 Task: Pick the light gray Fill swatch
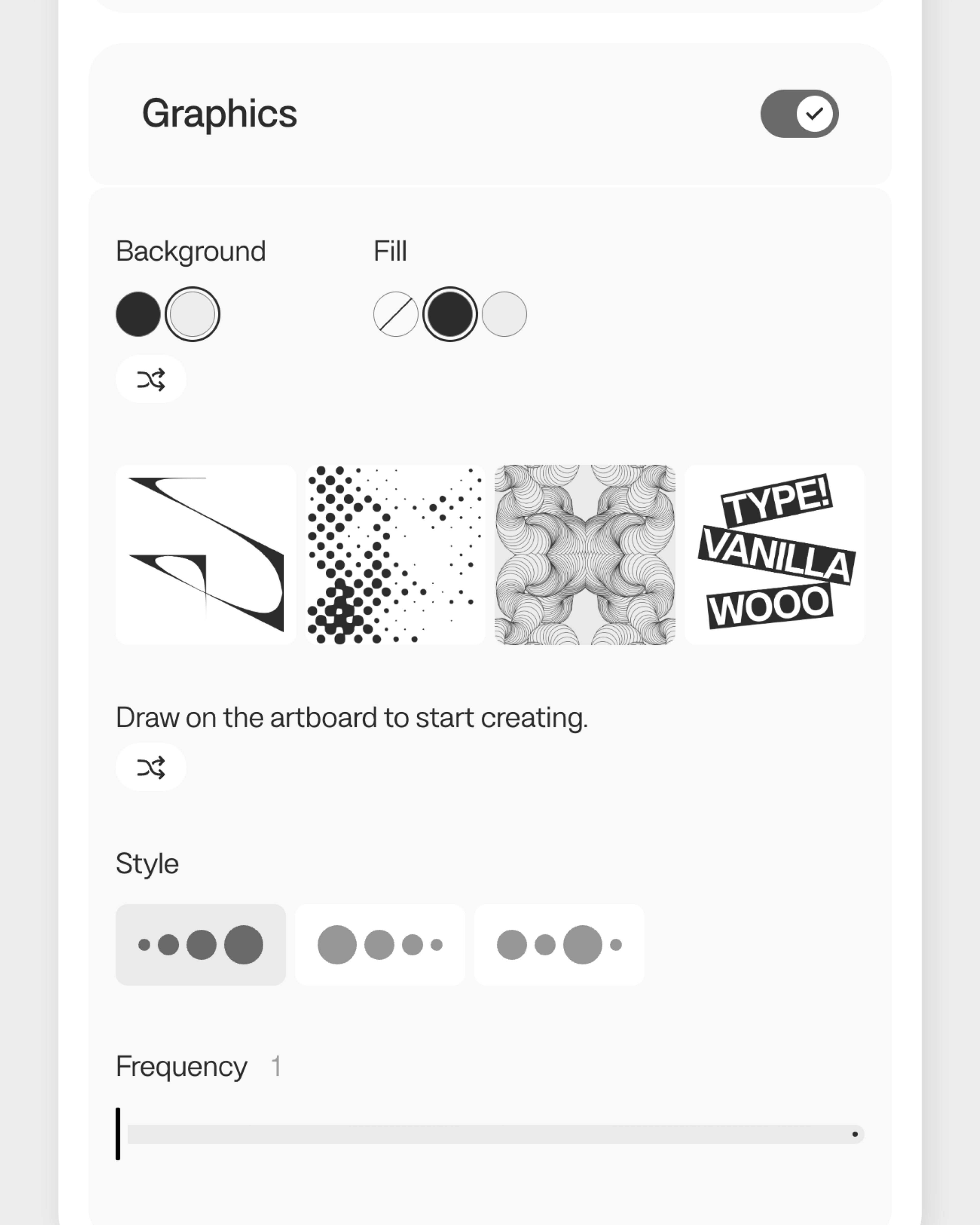[504, 314]
